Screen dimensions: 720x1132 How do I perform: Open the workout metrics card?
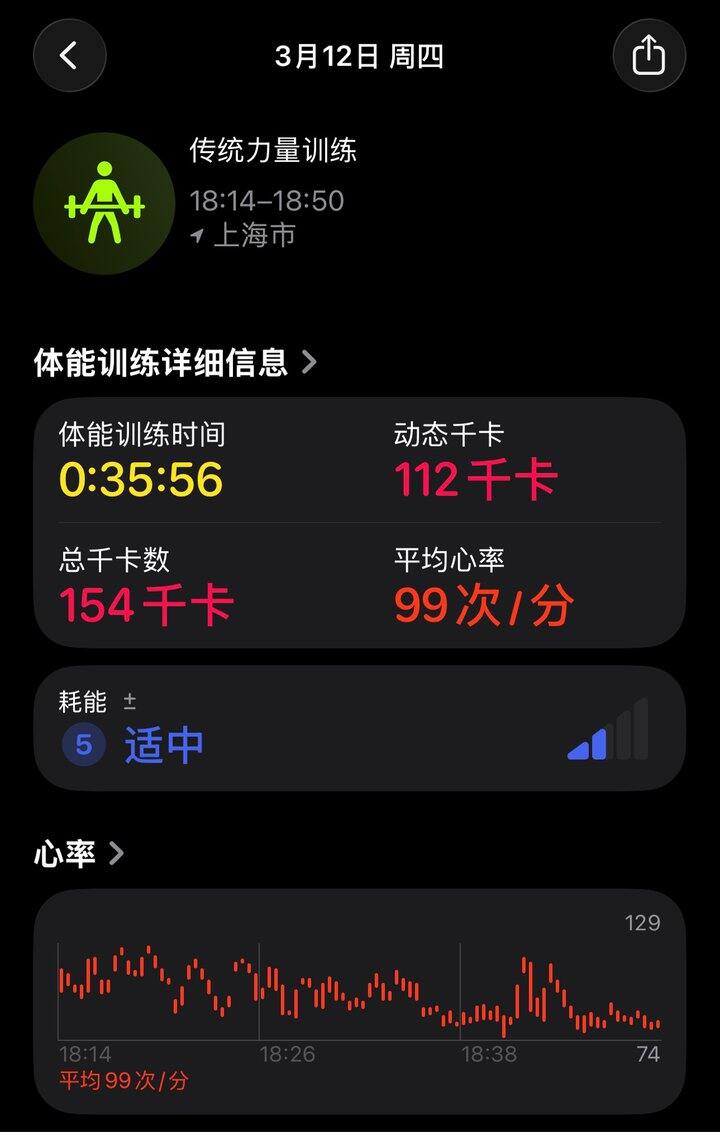tap(360, 522)
